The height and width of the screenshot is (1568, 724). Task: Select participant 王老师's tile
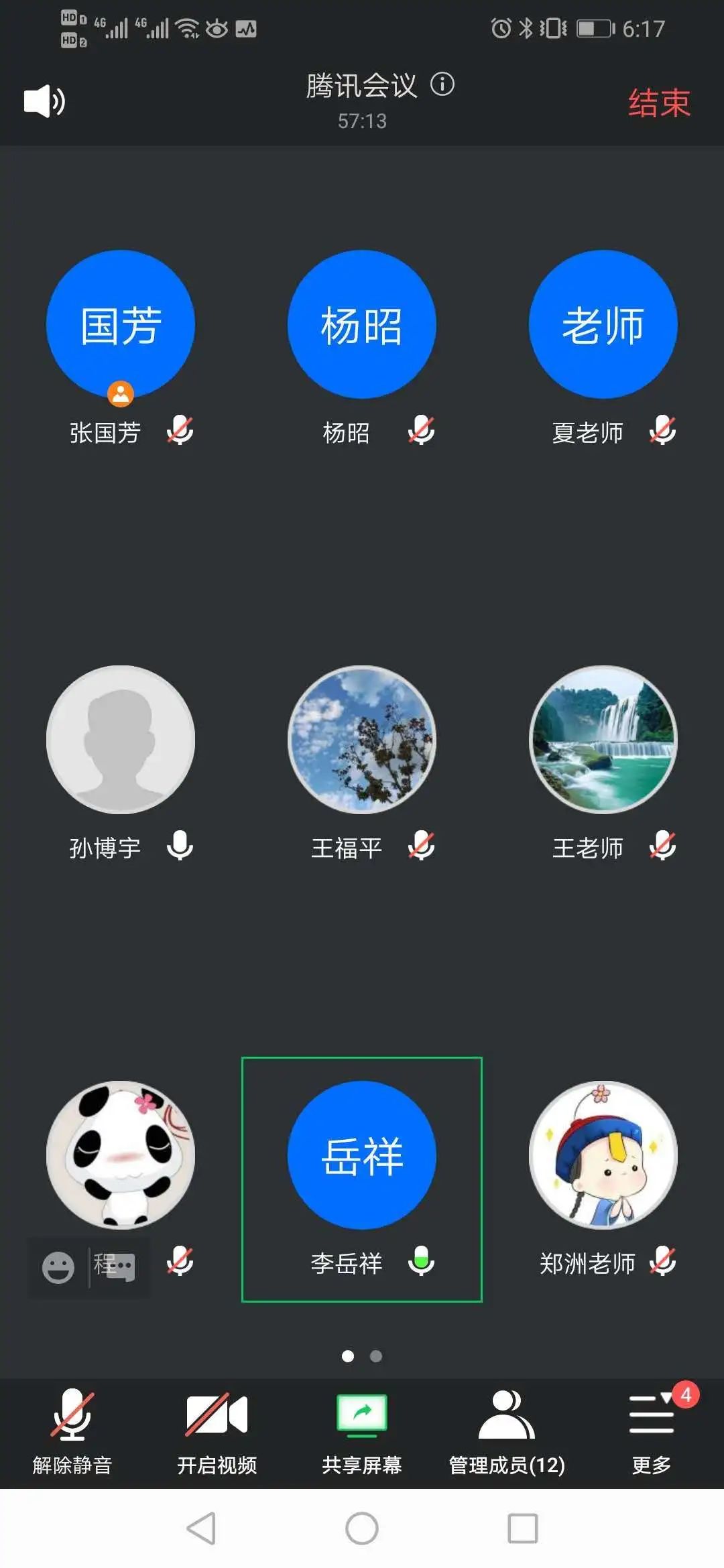click(x=603, y=740)
